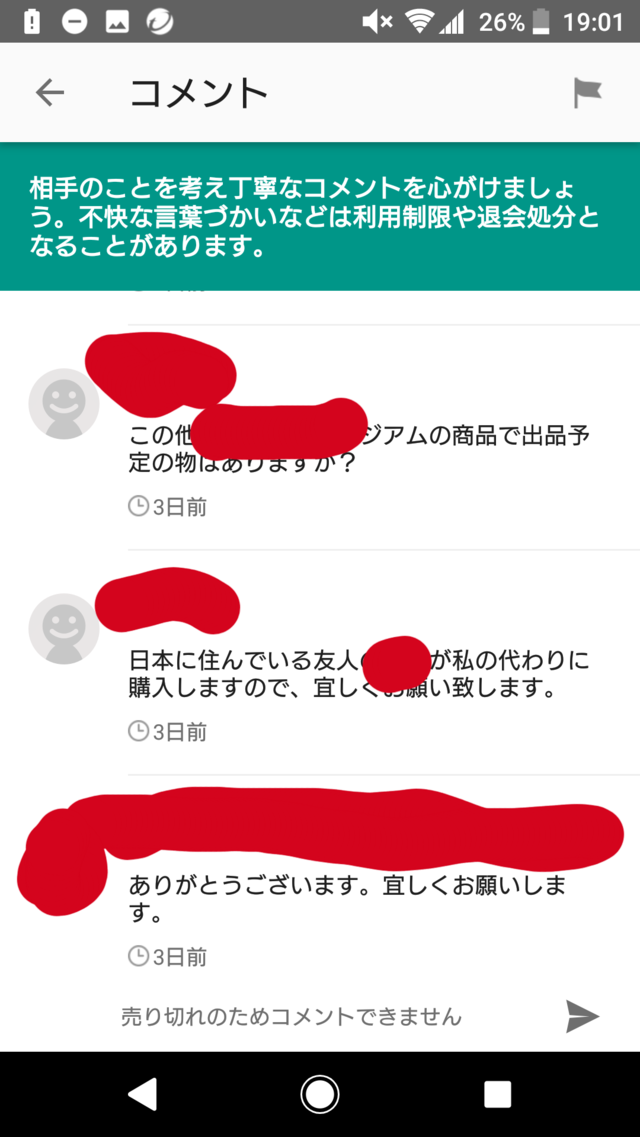
Task: Report comments with the flag icon
Action: pos(587,92)
